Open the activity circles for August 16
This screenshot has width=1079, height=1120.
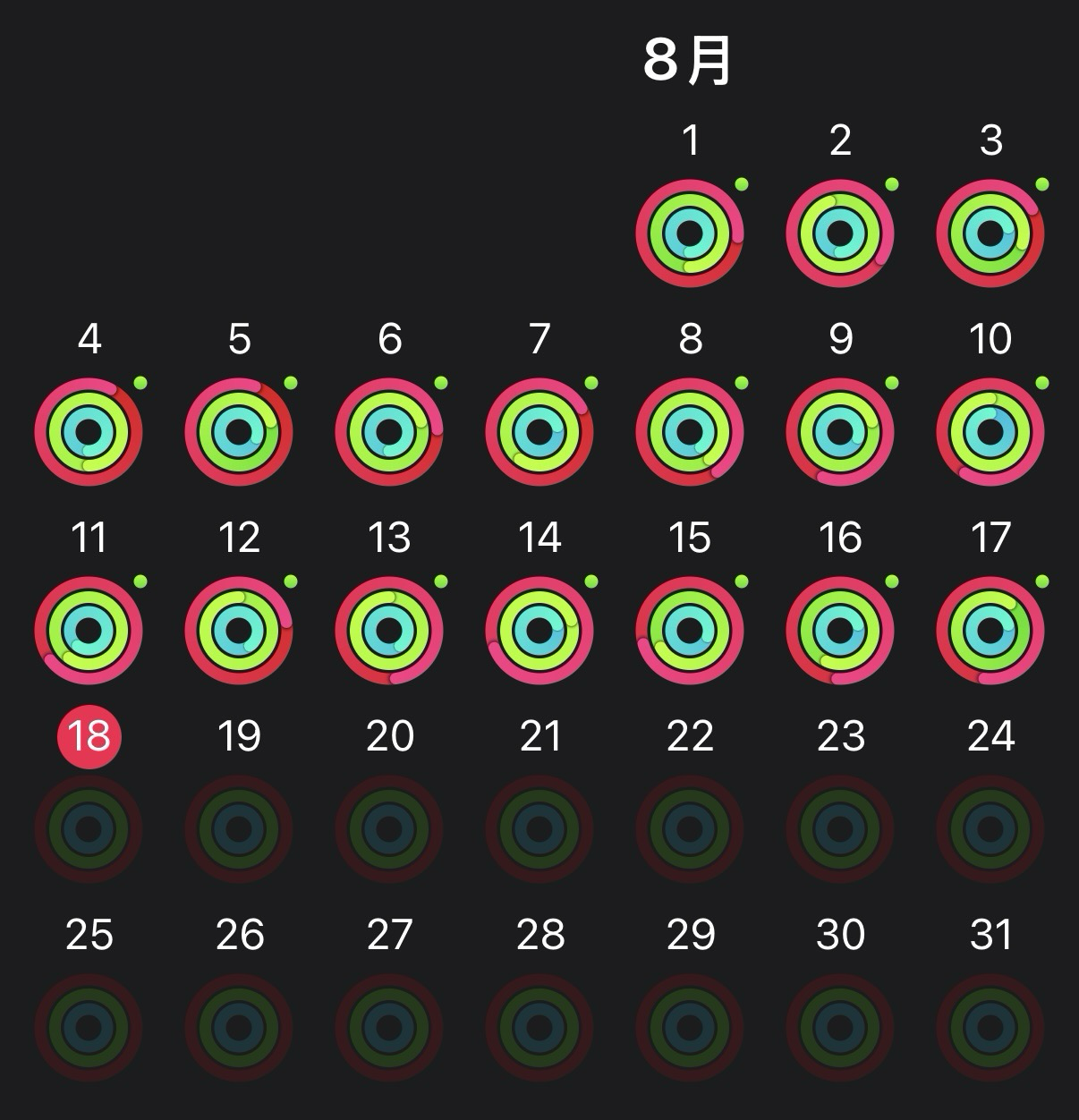[840, 632]
